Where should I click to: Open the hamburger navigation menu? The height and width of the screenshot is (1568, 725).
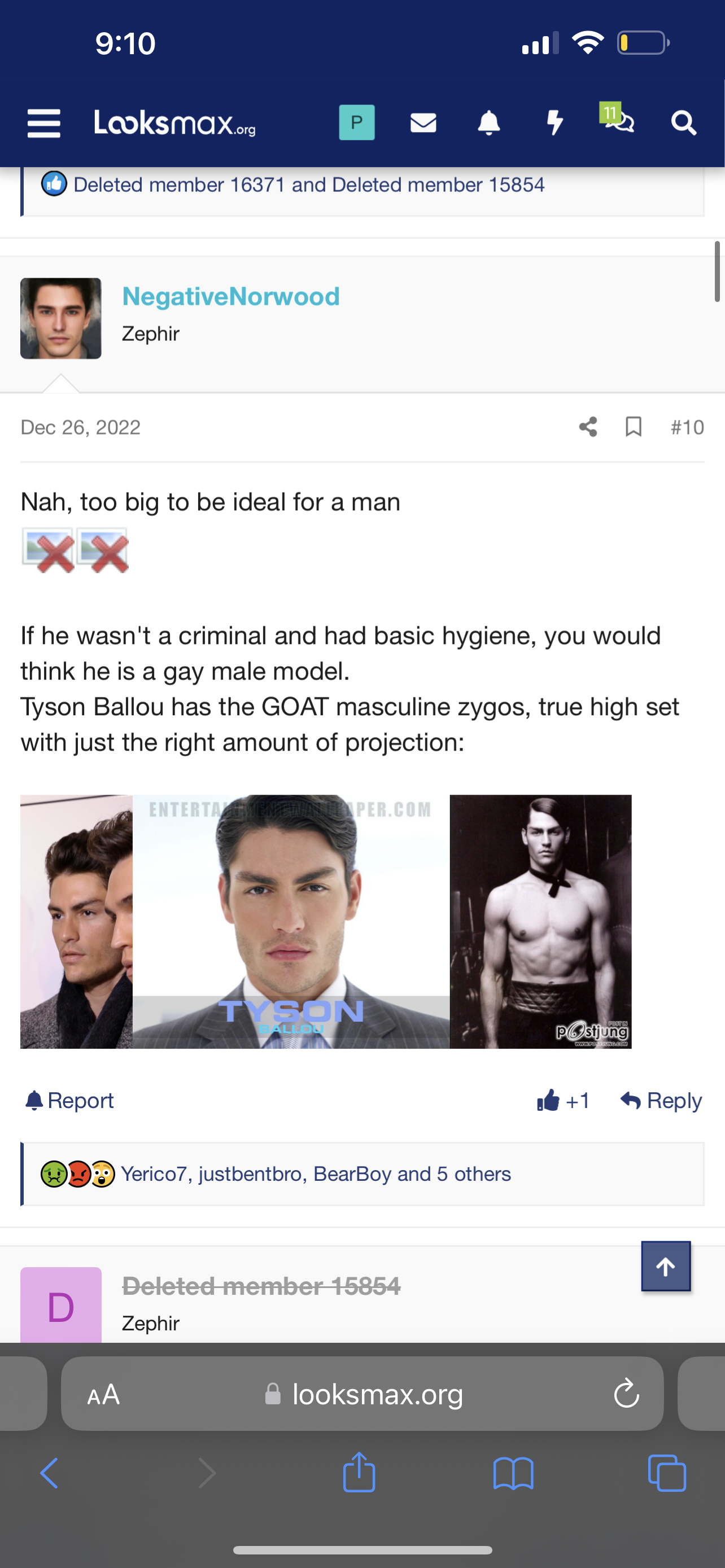(44, 124)
